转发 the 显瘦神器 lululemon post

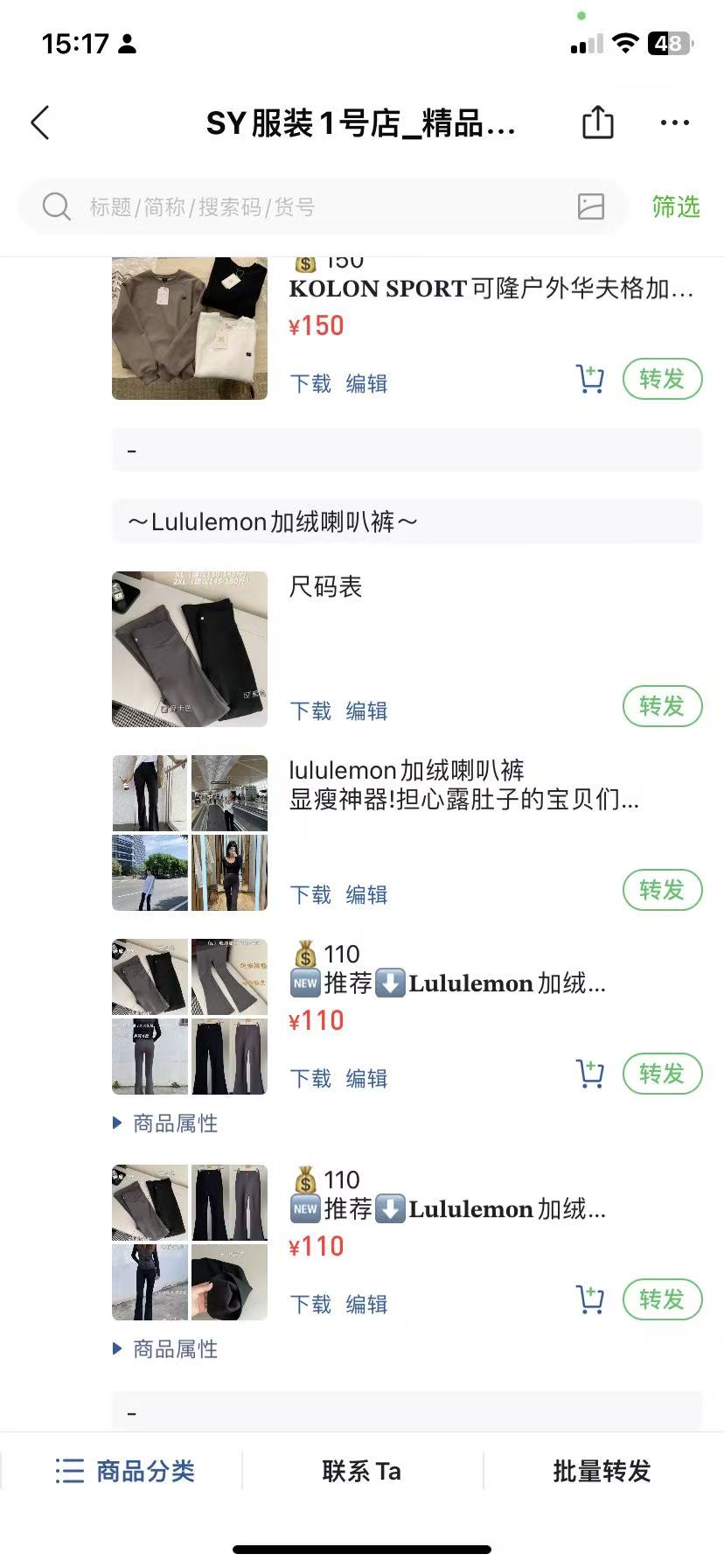point(662,890)
